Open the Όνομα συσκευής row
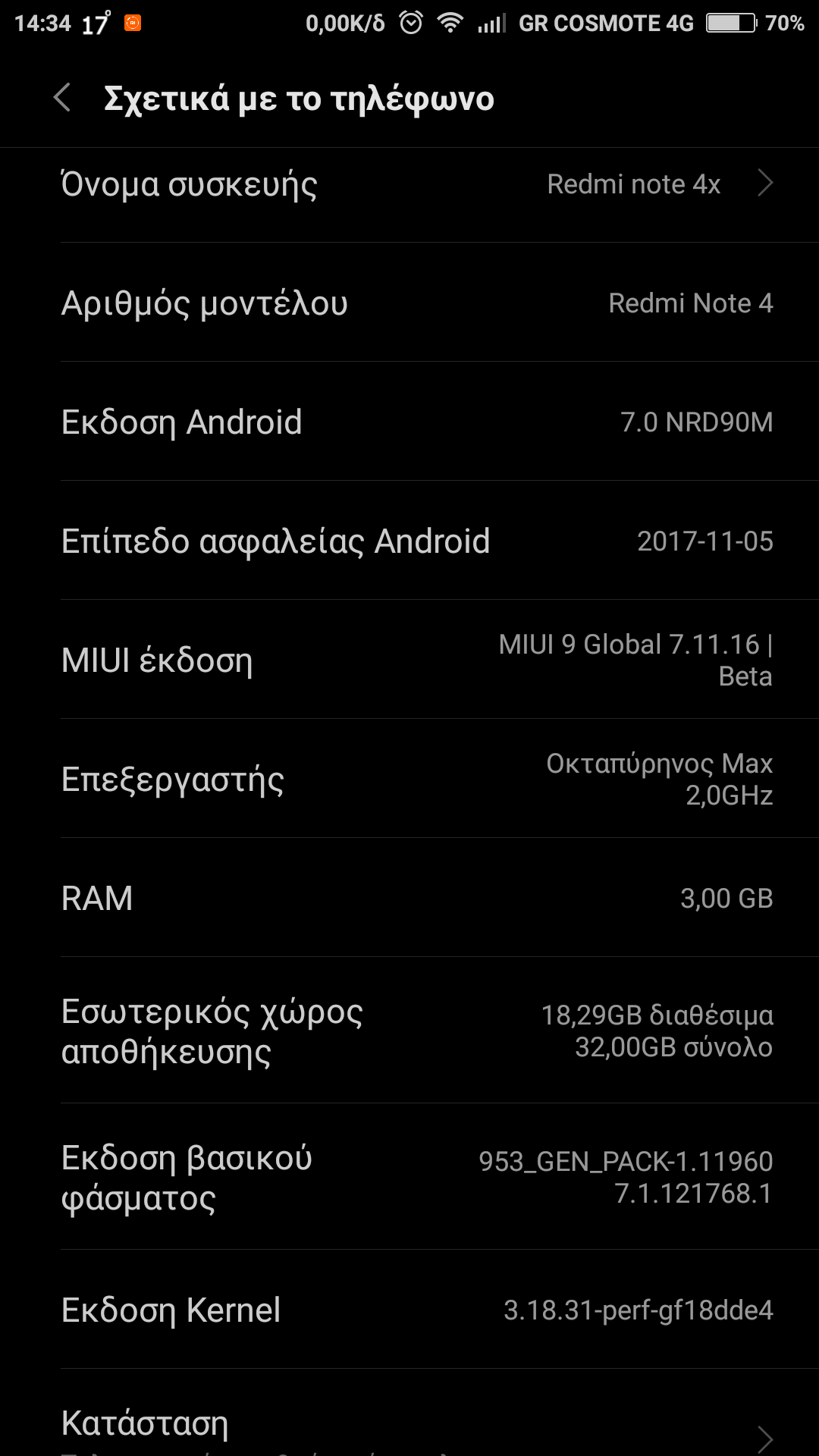 (409, 184)
